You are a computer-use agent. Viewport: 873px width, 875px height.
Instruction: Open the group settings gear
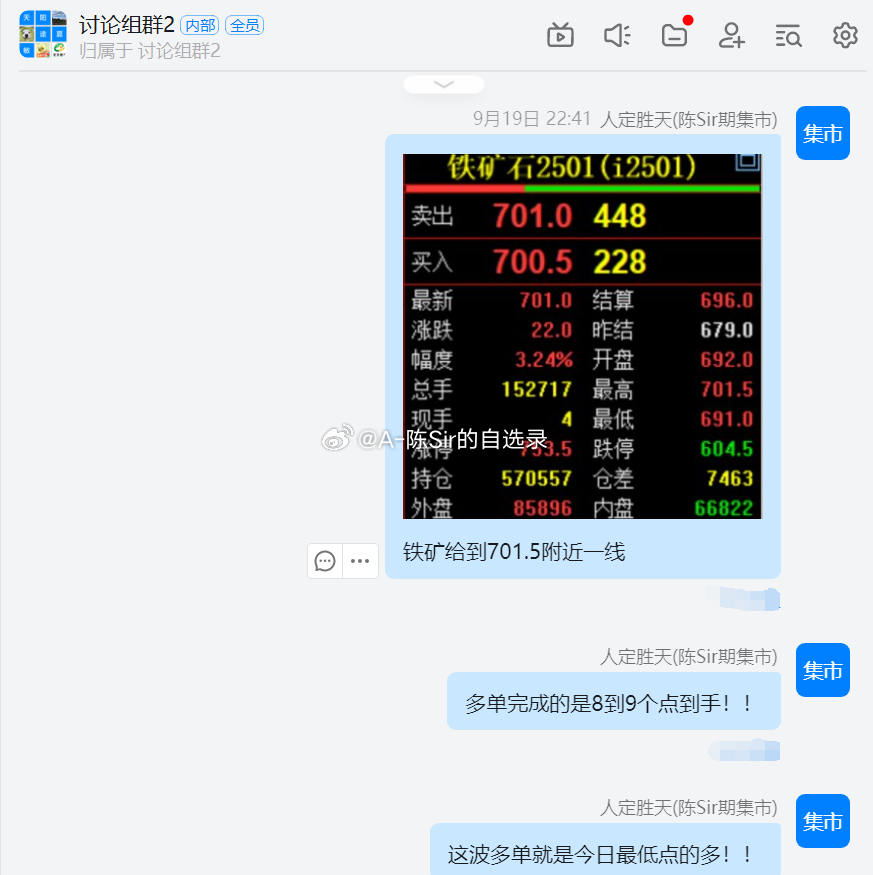845,36
